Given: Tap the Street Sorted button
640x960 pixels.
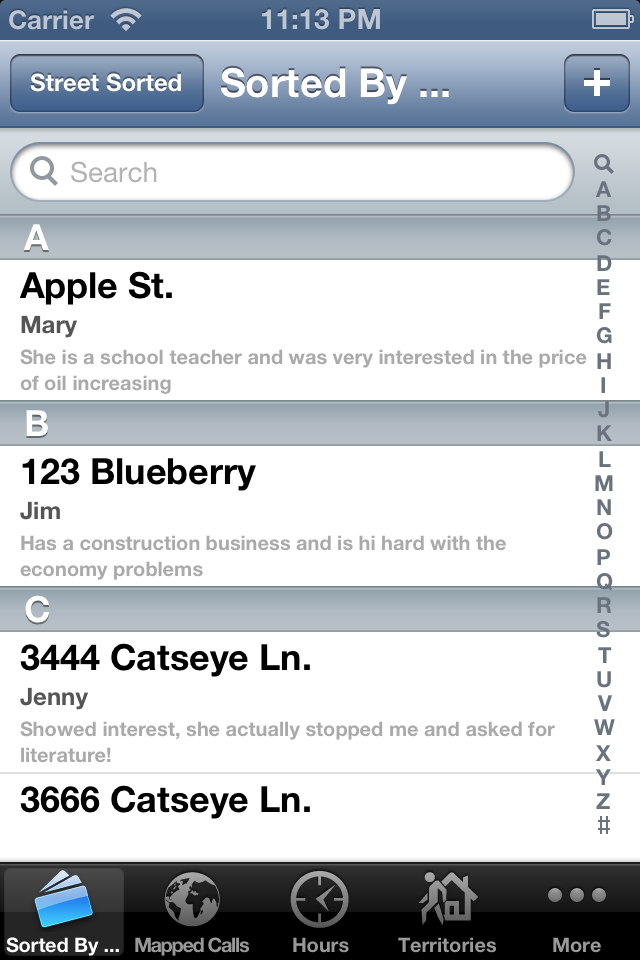Looking at the screenshot, I should (106, 83).
